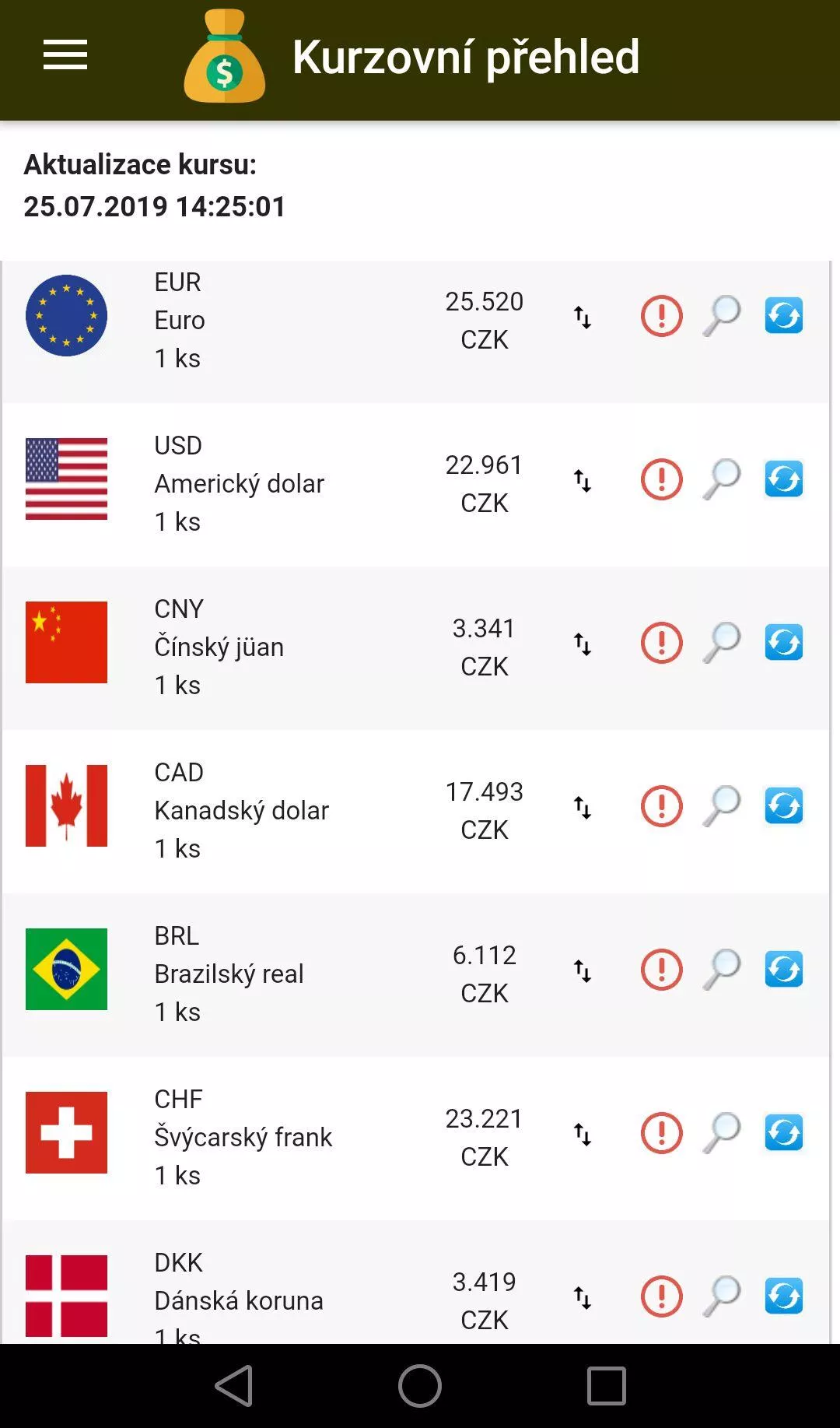
Task: Tap the alert icon for DKK
Action: pos(662,1296)
